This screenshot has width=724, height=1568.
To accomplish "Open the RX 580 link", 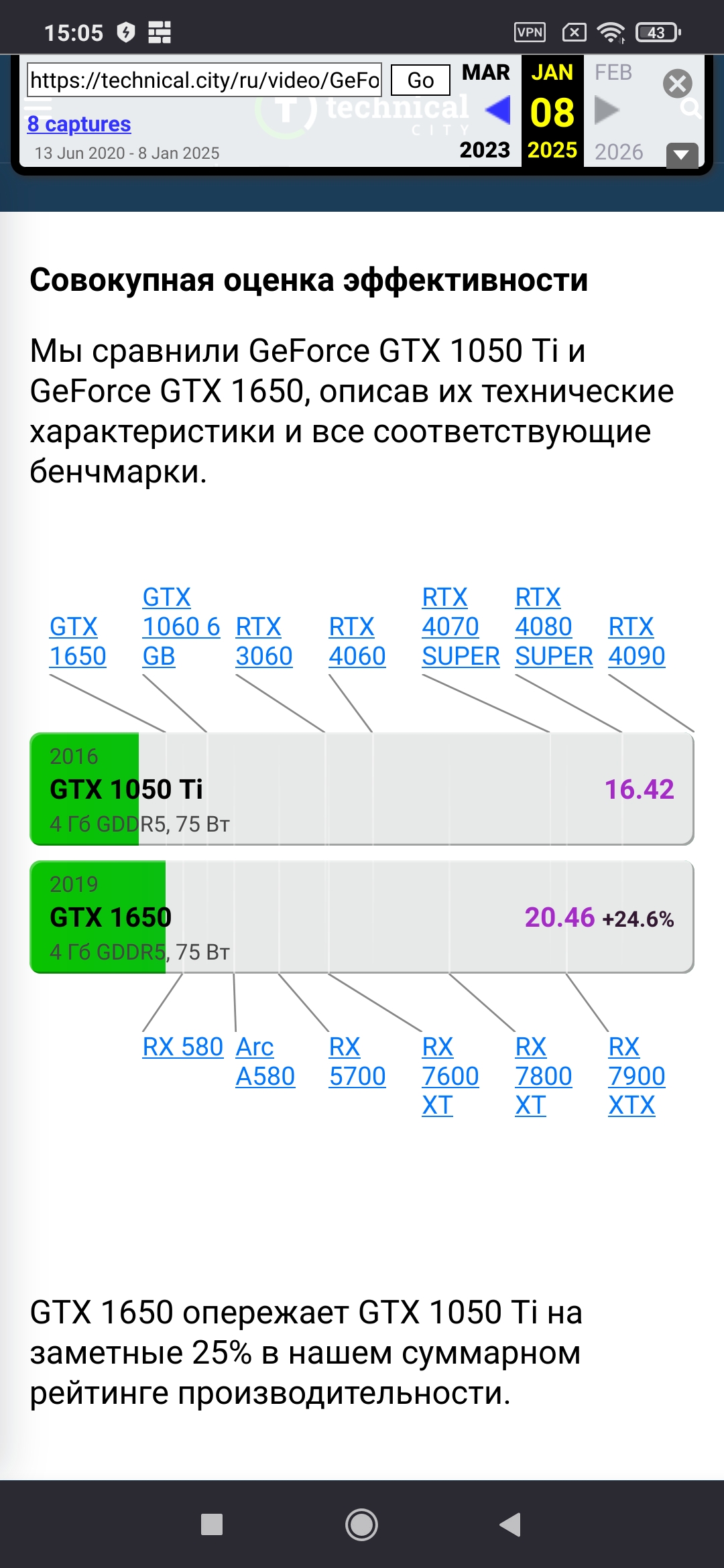I will [182, 1047].
